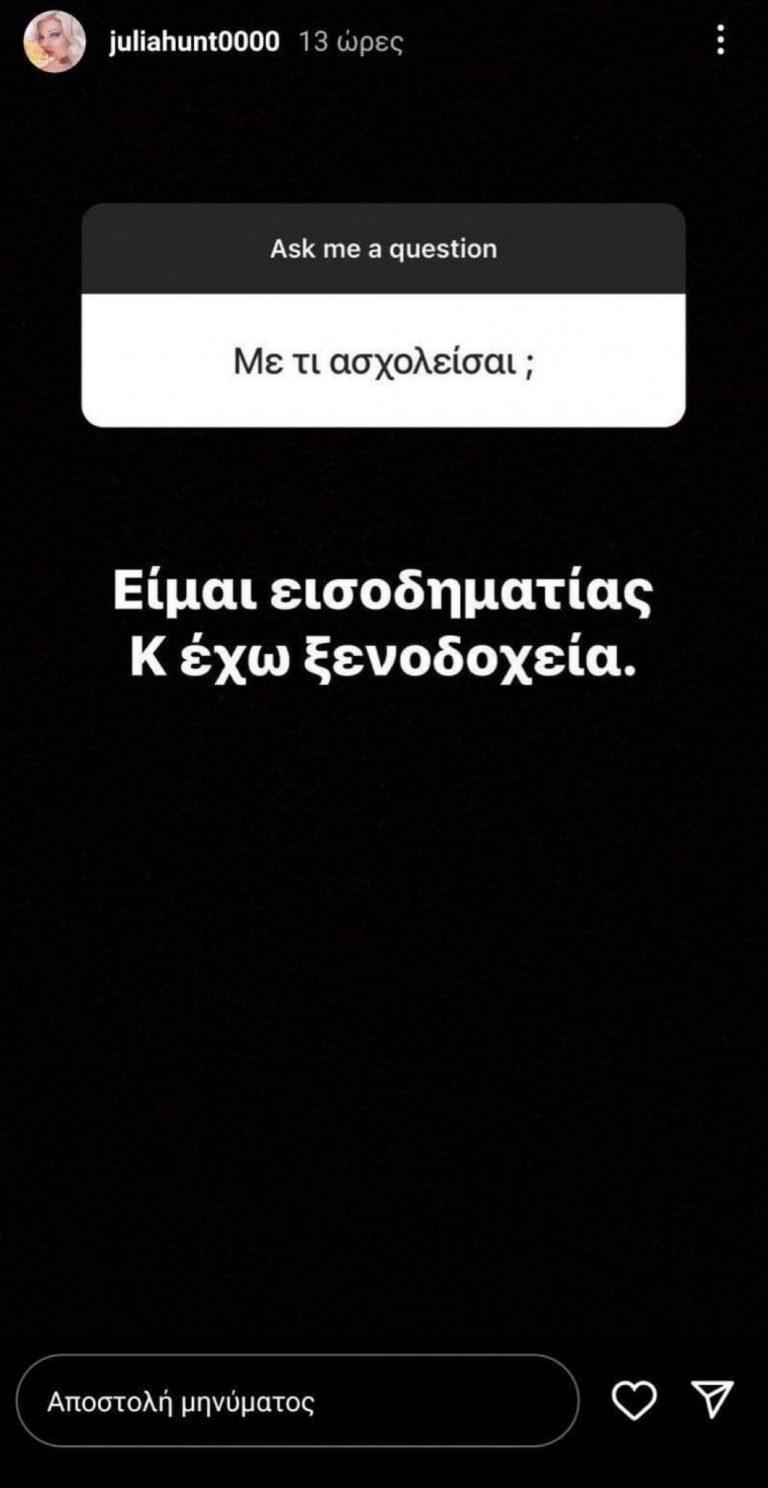Viewport: 768px width, 1488px height.
Task: Open story actions via the vertical dots
Action: pos(723,38)
